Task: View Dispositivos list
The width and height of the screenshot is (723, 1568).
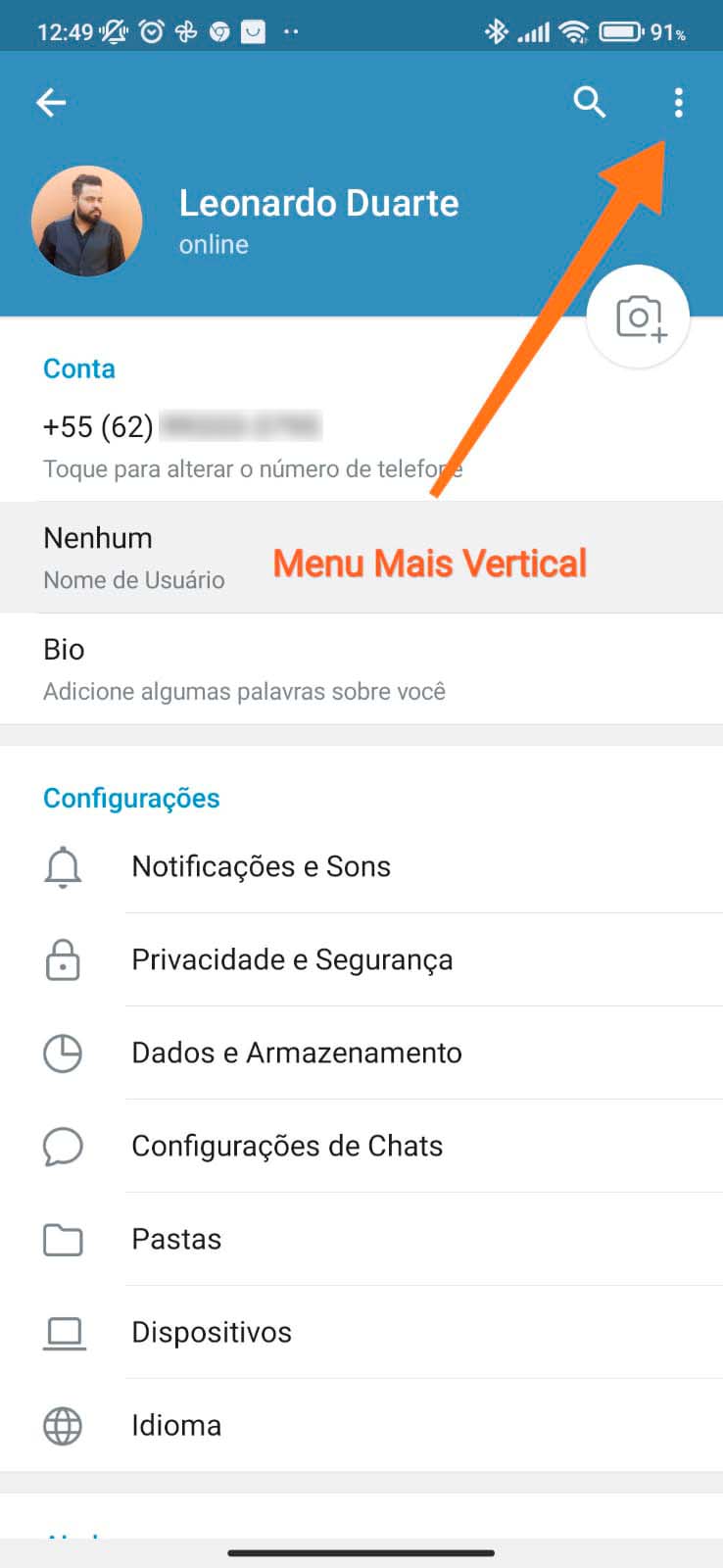Action: pos(212,1332)
